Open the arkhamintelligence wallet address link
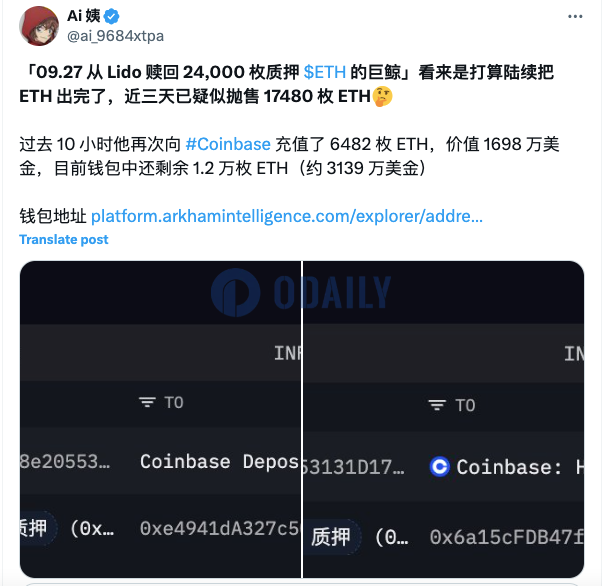Screen dimensions: 602x586 pyautogui.click(x=287, y=215)
